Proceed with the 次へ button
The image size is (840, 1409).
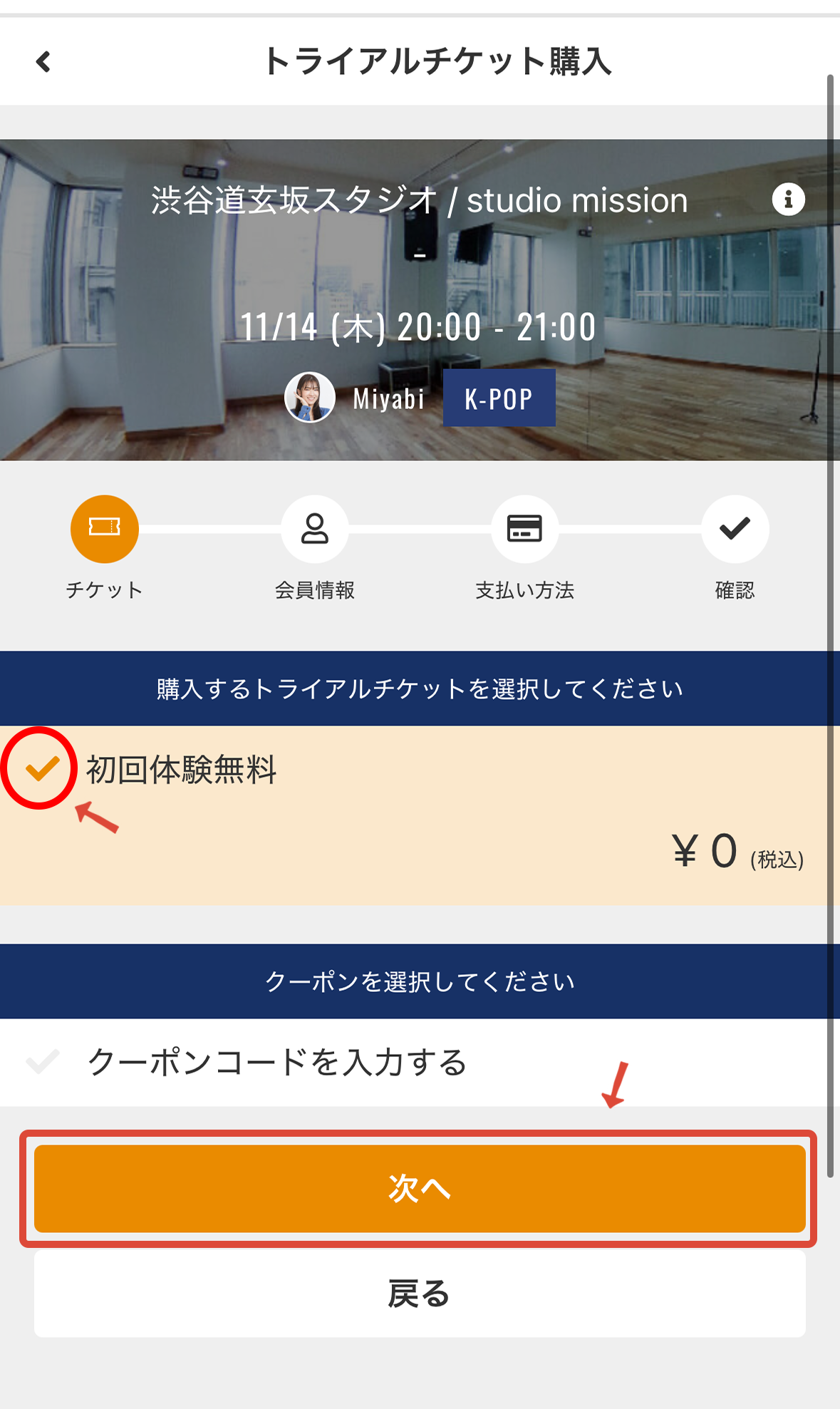point(420,1188)
